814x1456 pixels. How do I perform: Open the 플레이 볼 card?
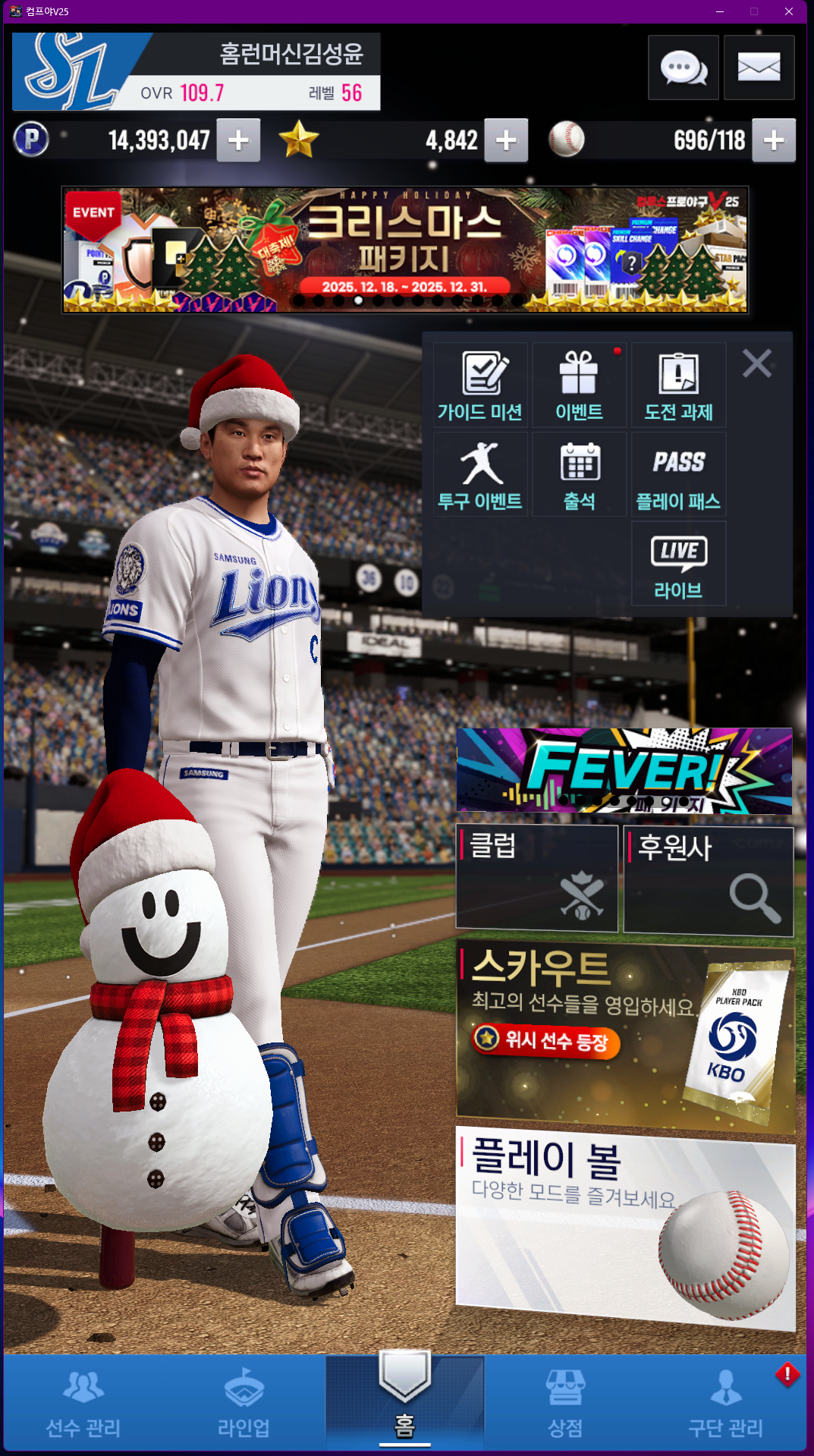(624, 1228)
